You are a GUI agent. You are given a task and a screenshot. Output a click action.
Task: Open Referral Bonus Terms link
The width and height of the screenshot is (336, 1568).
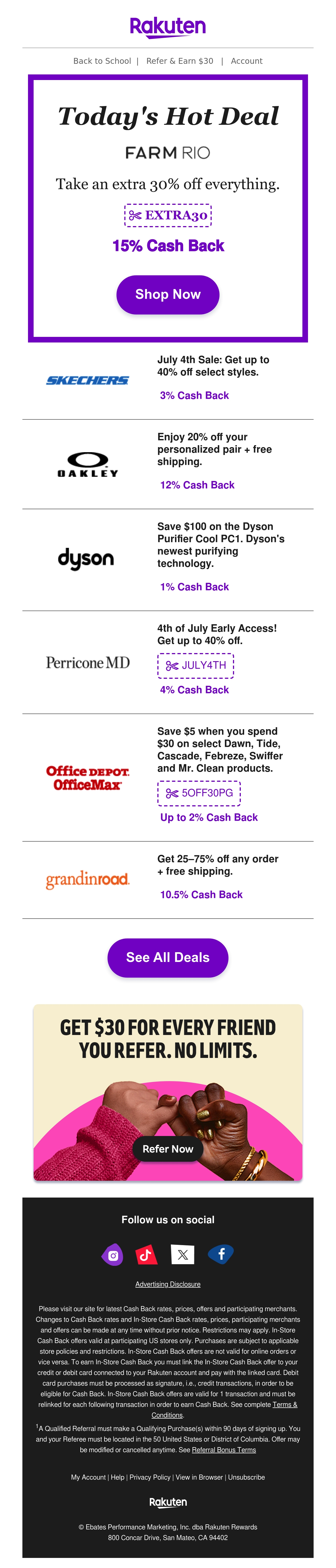(223, 1449)
